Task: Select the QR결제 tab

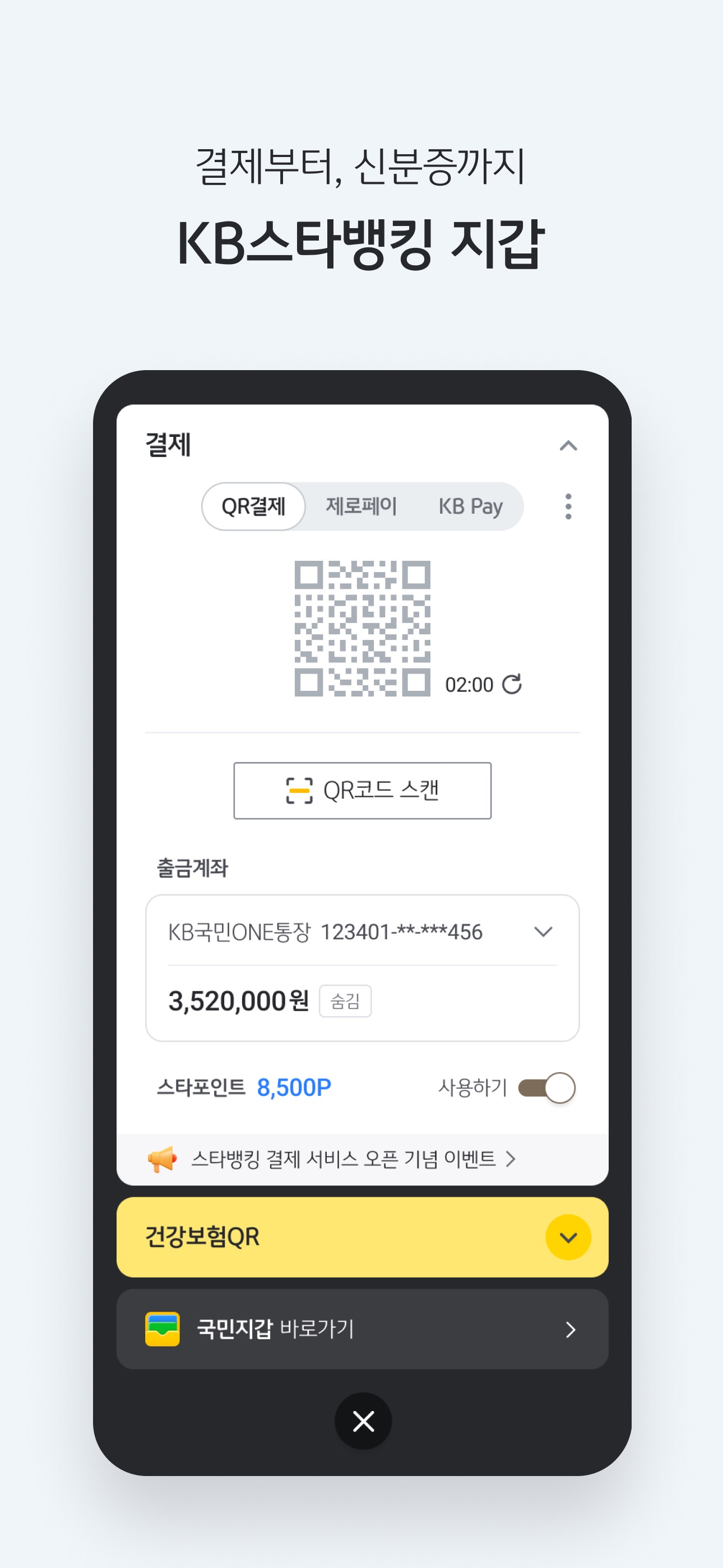Action: coord(253,506)
